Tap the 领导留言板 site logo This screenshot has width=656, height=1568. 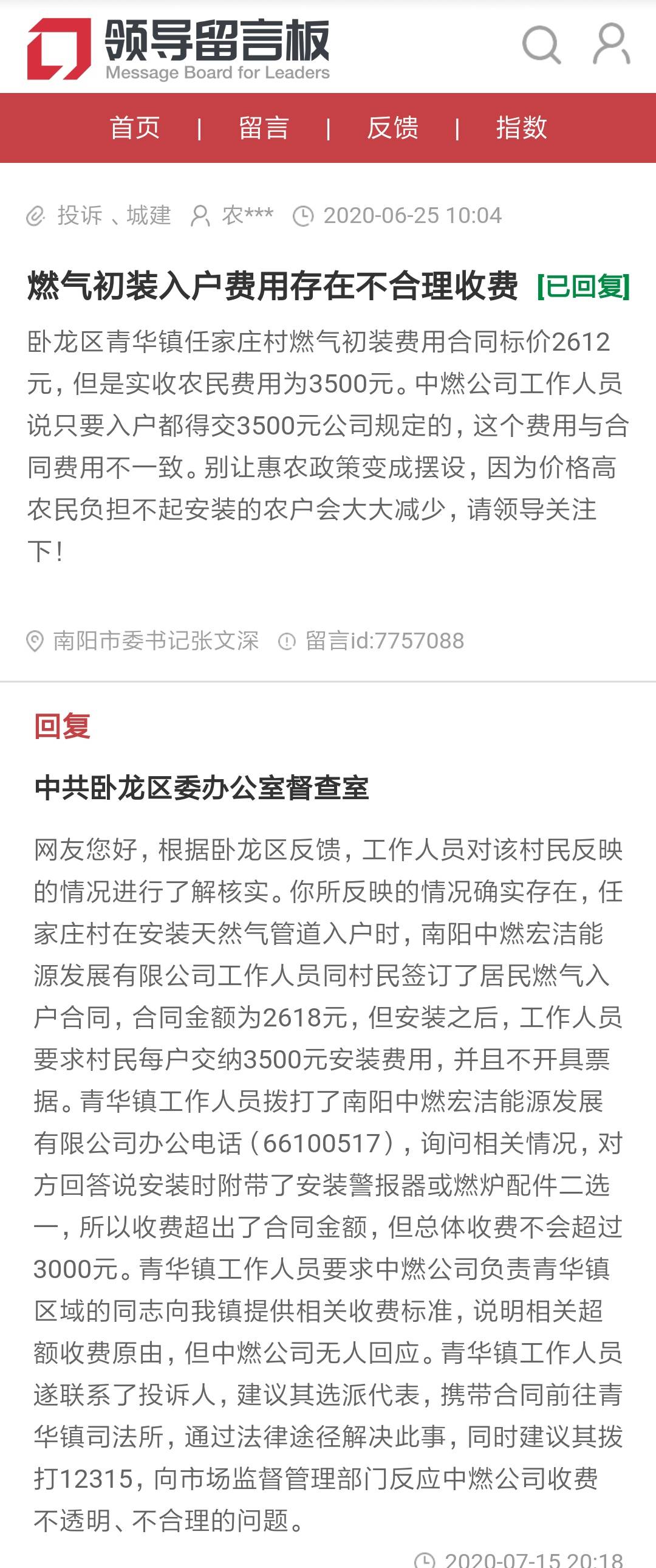click(179, 49)
